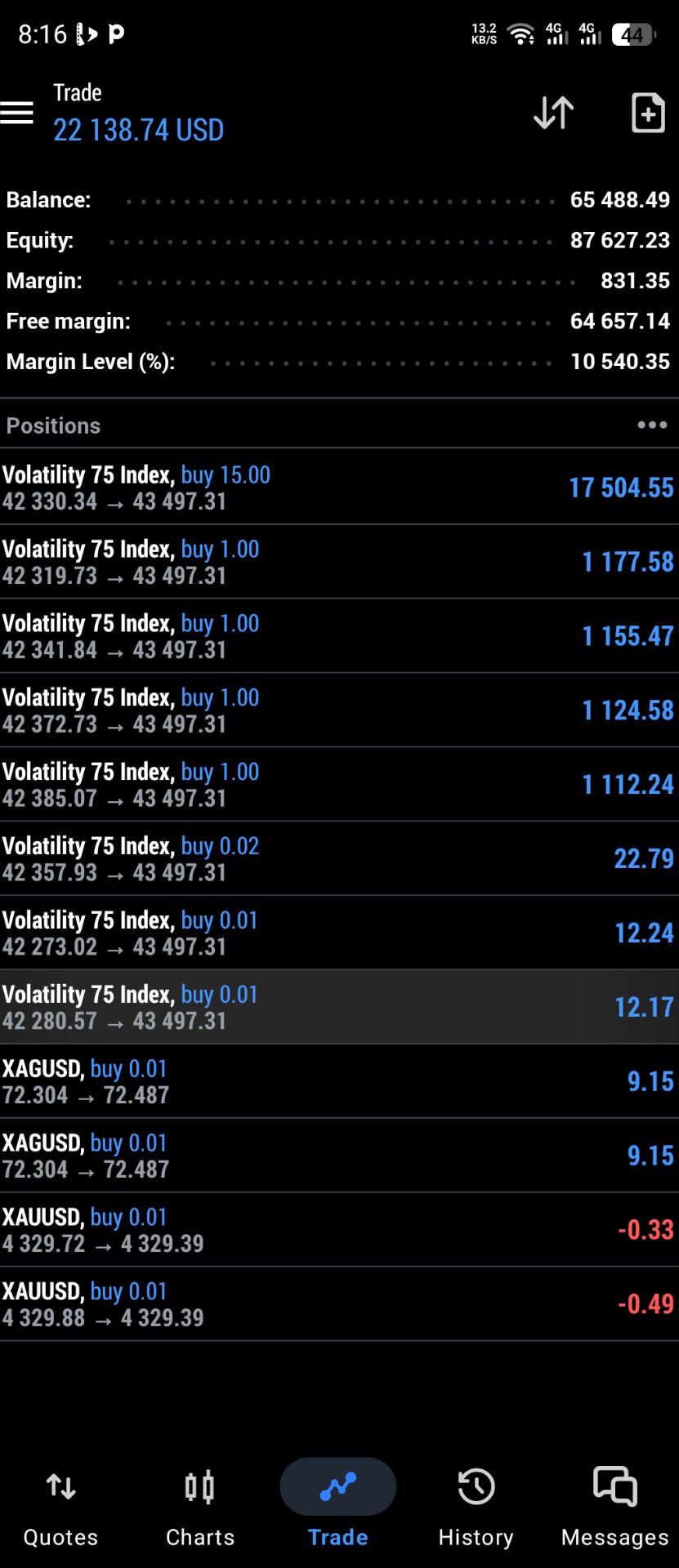Open Volatility 75 position with profit 1 177.58
The width and height of the screenshot is (679, 1568).
click(x=339, y=561)
